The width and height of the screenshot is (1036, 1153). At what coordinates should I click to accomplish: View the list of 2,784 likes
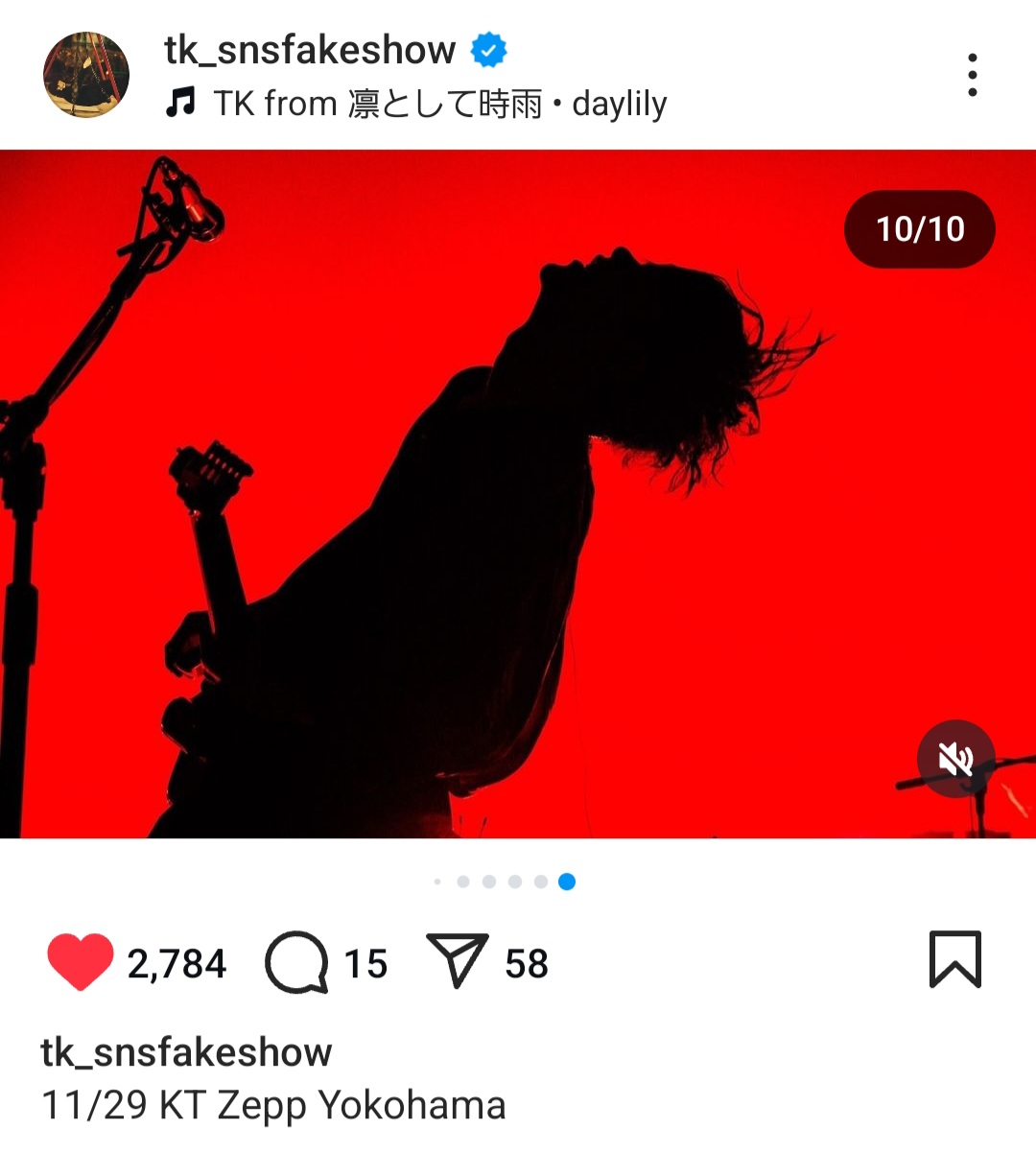coord(177,964)
